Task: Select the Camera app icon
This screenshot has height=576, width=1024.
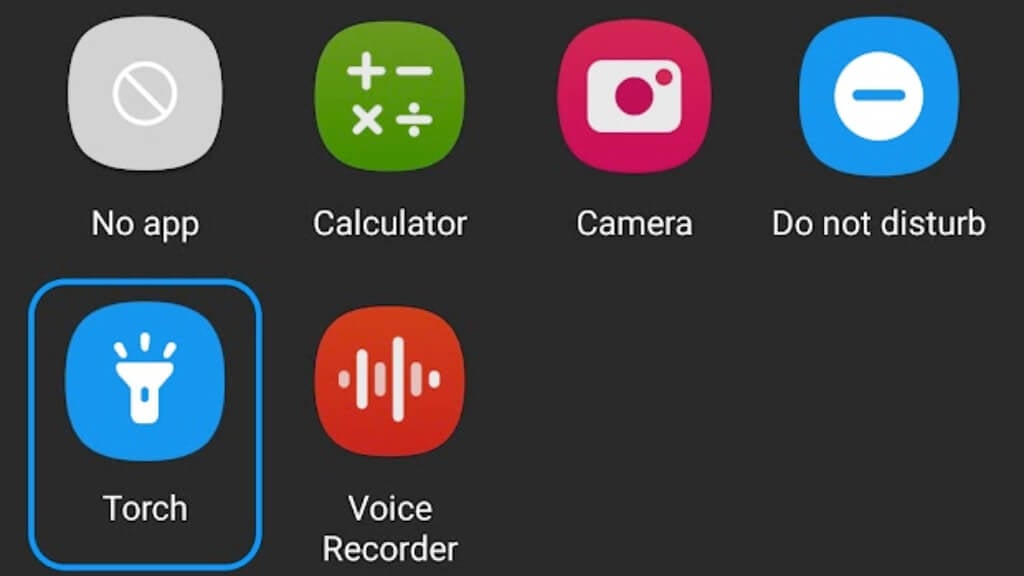Action: pyautogui.click(x=634, y=95)
